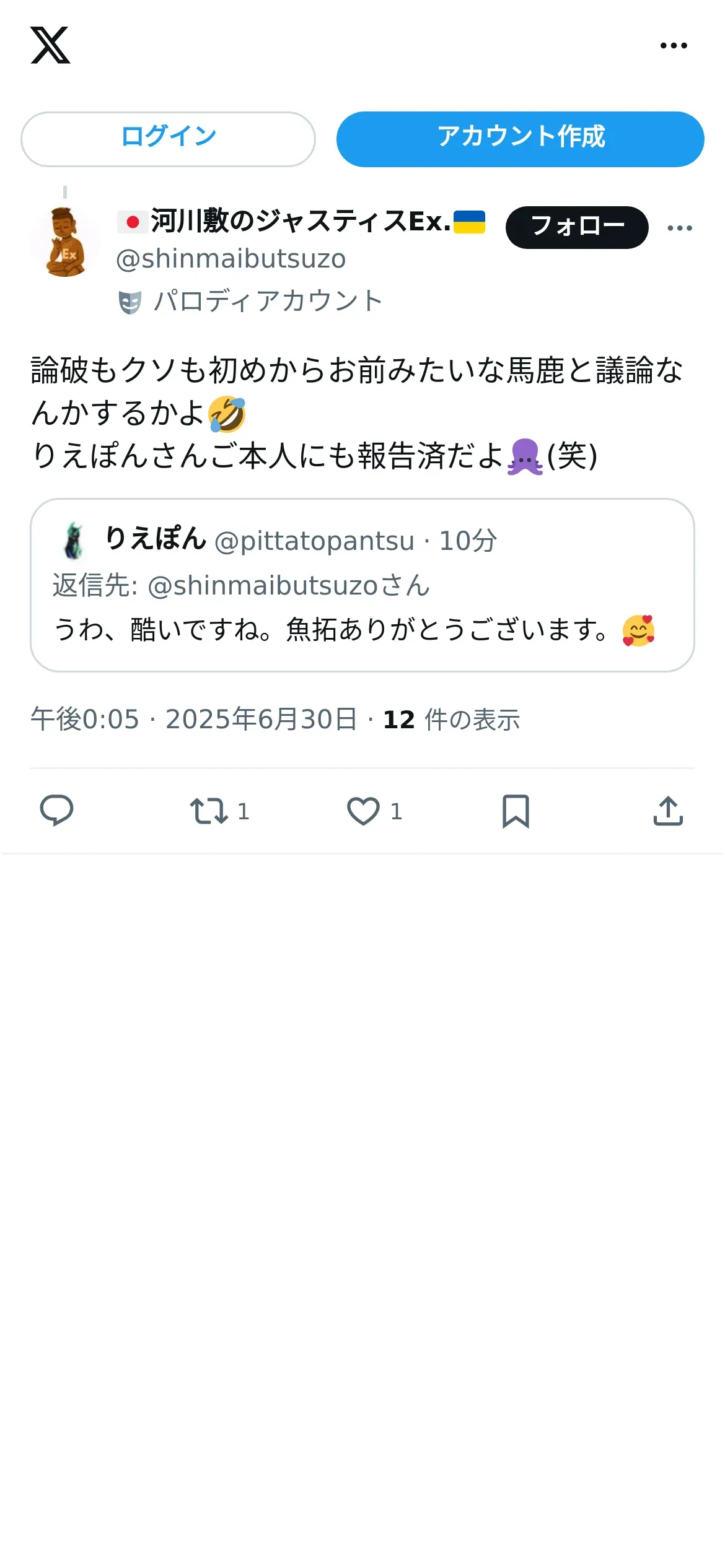Share this post
Viewport: 725px width, 1568px height.
tap(668, 811)
